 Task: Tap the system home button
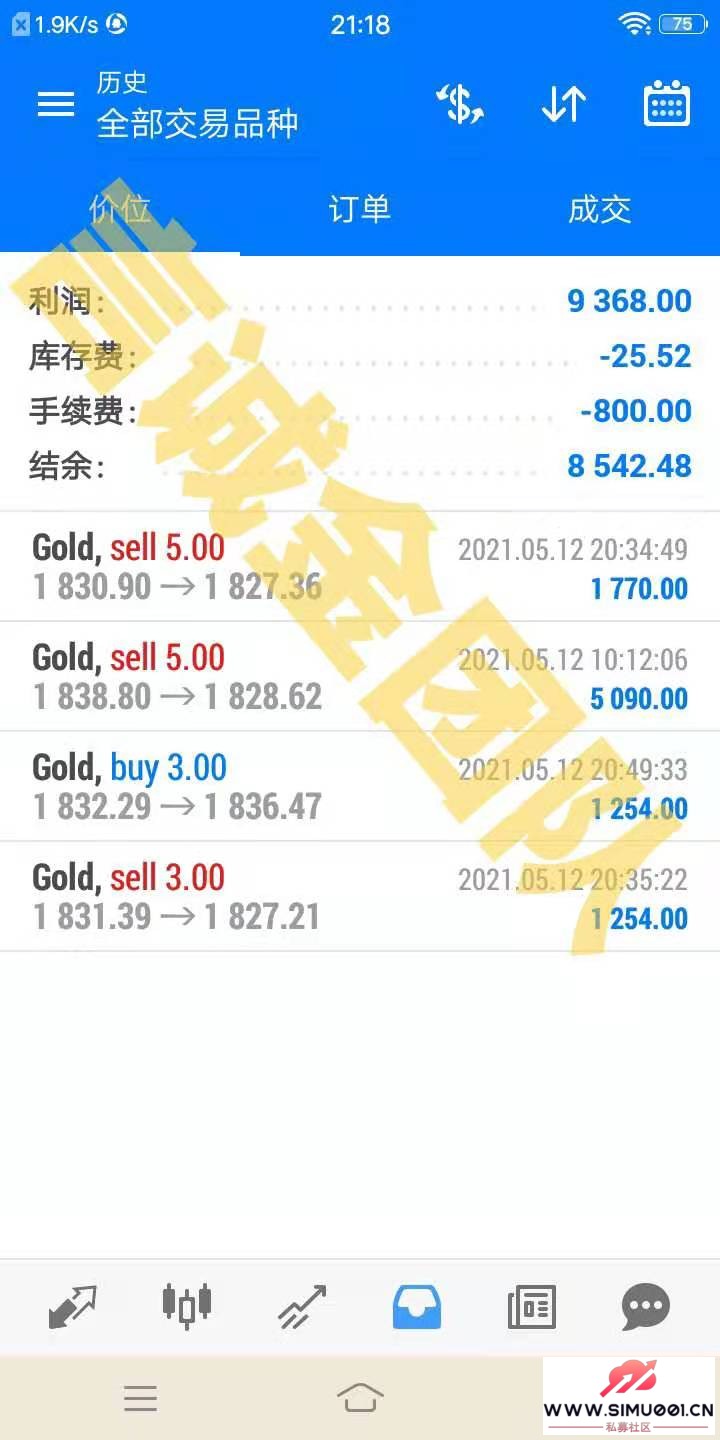click(360, 1397)
